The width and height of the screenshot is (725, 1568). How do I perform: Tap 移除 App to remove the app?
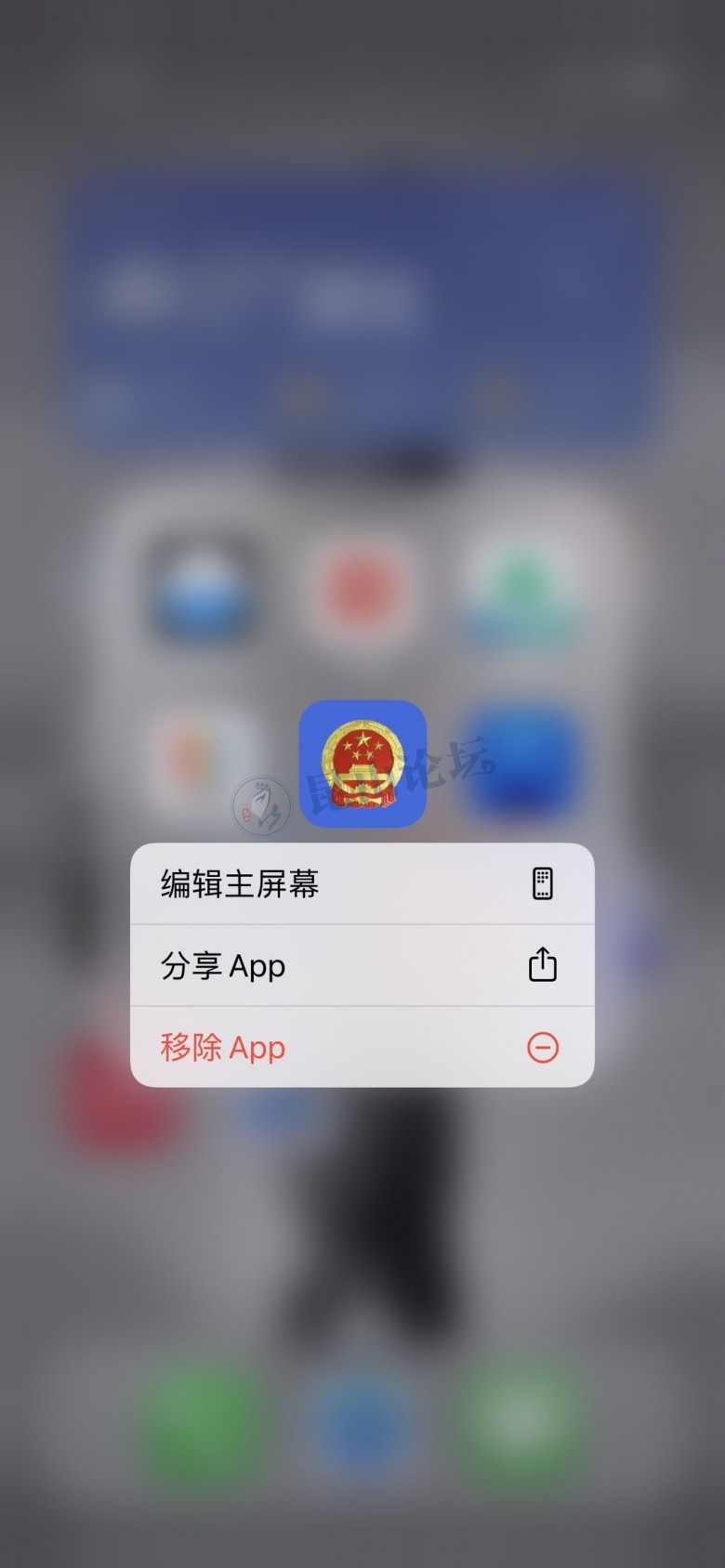(362, 1047)
